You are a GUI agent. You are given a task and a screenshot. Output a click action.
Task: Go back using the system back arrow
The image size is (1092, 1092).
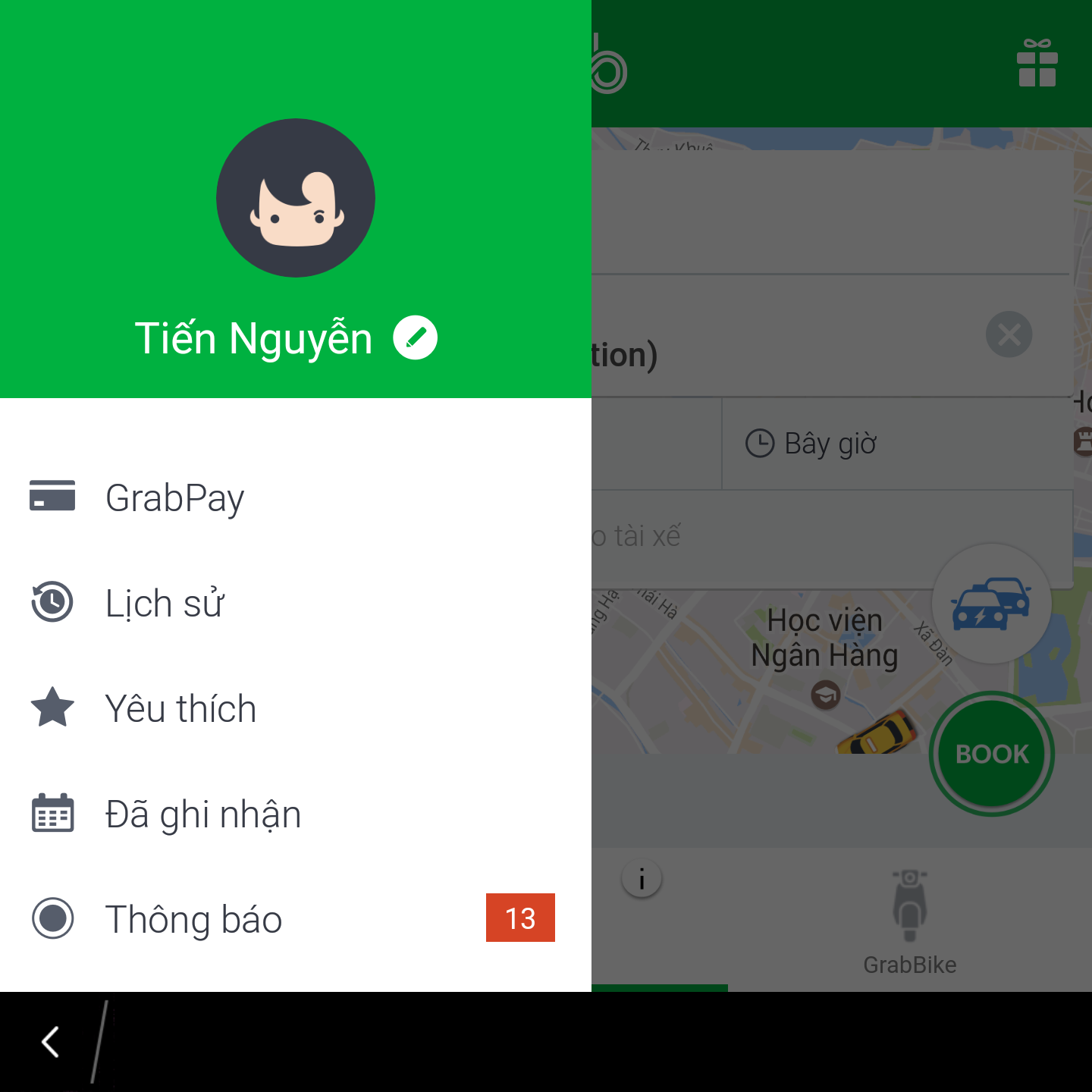coord(51,1042)
